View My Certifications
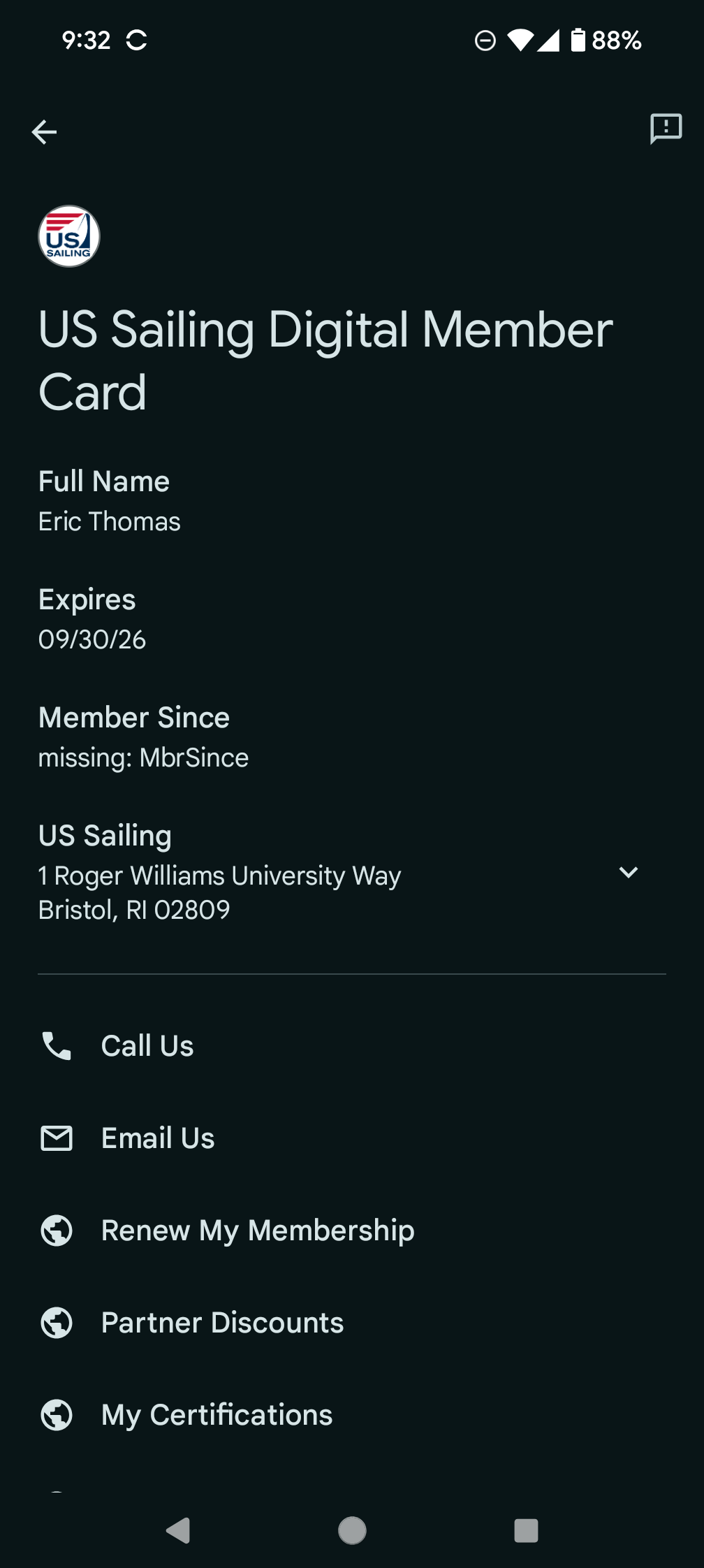The width and height of the screenshot is (704, 1568). tap(352, 1415)
